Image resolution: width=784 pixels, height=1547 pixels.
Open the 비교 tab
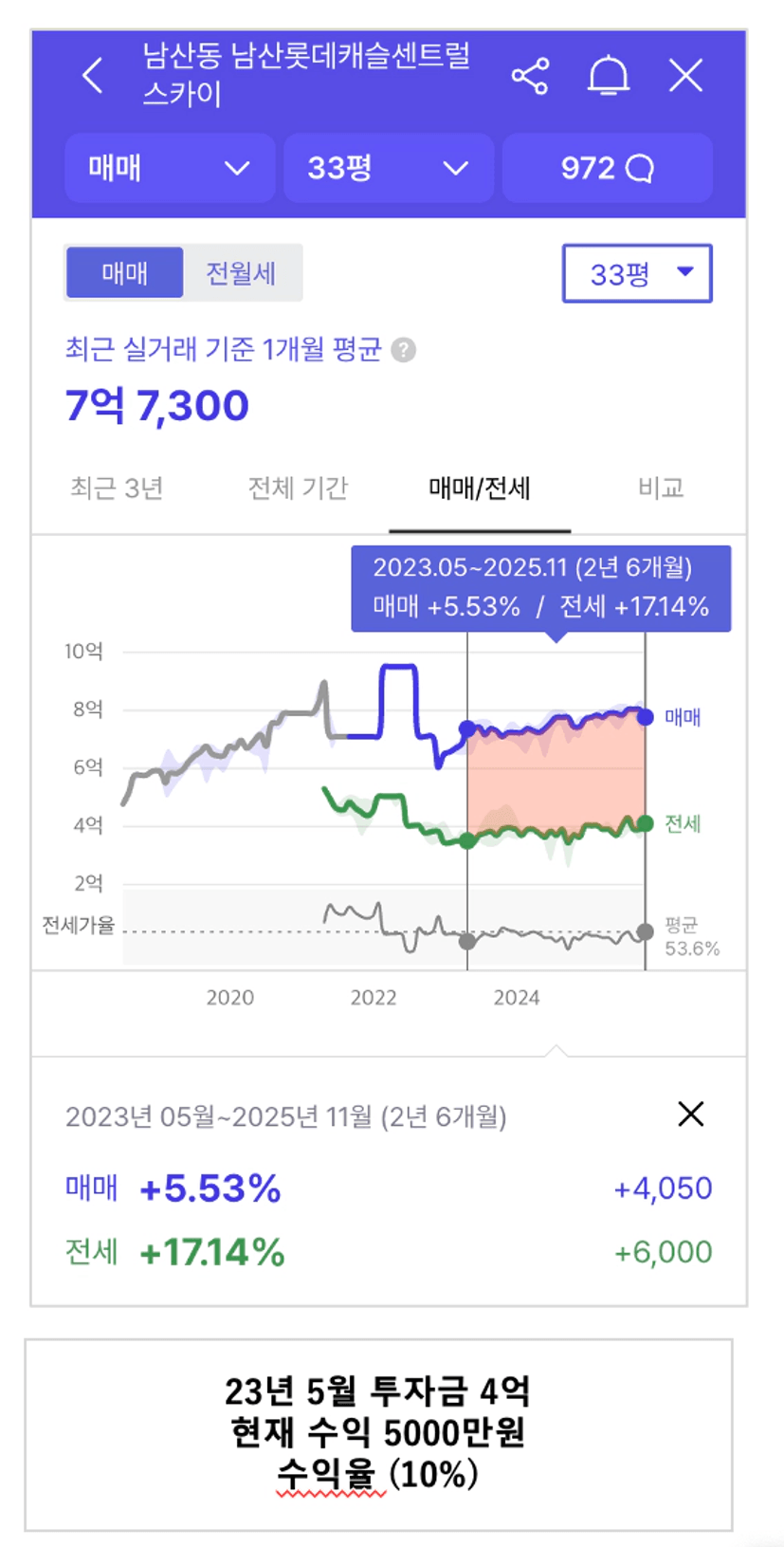[661, 488]
